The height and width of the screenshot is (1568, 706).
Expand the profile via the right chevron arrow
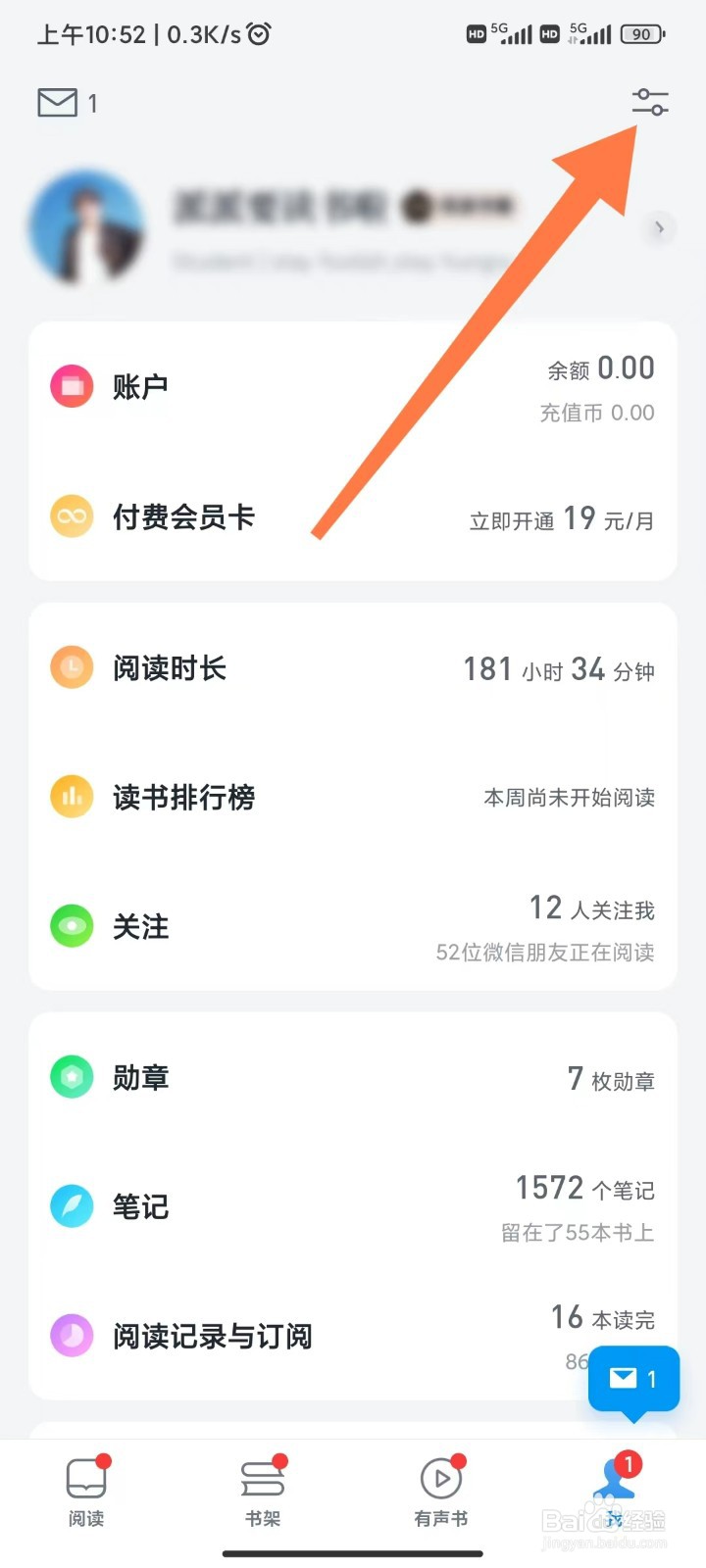pos(659,228)
